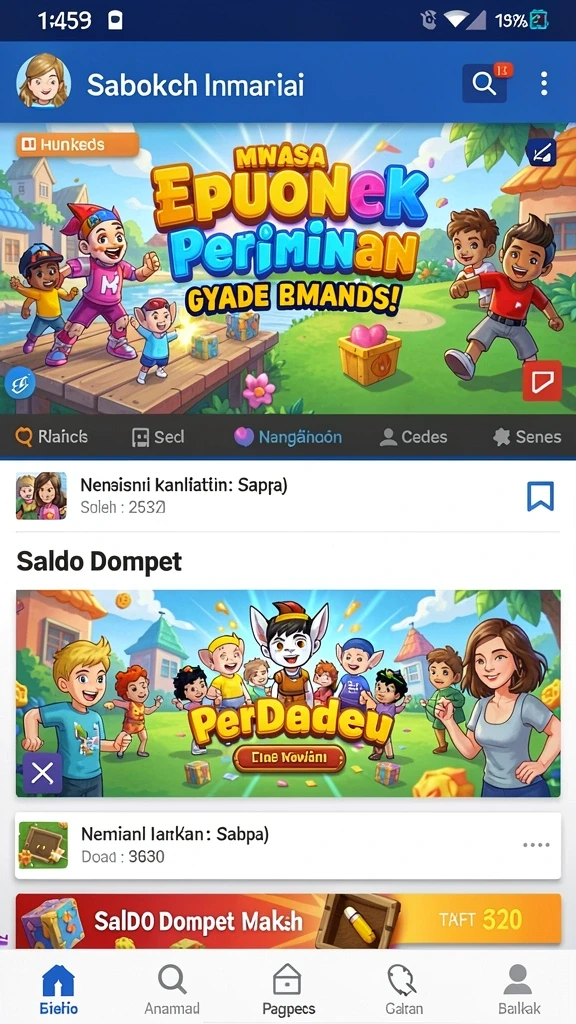Viewport: 576px width, 1024px height.
Task: Bookmark the Nenaisnii kanliattin row
Action: [541, 496]
